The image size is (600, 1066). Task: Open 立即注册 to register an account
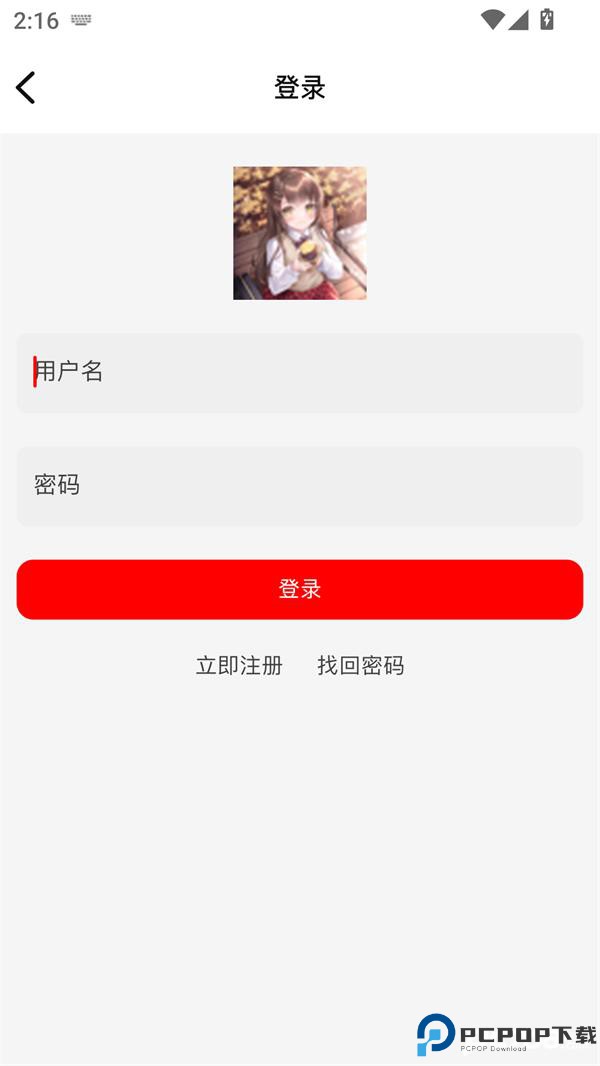(x=239, y=666)
